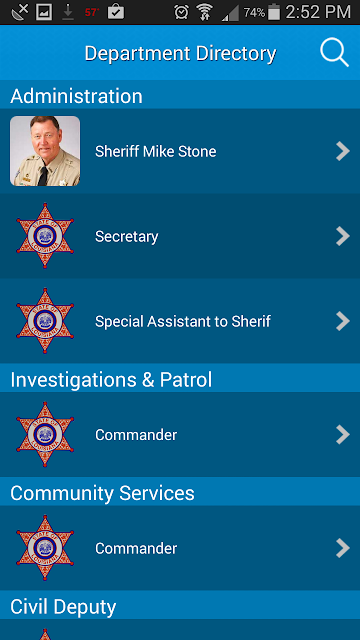Open the Secretary directory entry
This screenshot has width=360, height=640.
[x=180, y=236]
